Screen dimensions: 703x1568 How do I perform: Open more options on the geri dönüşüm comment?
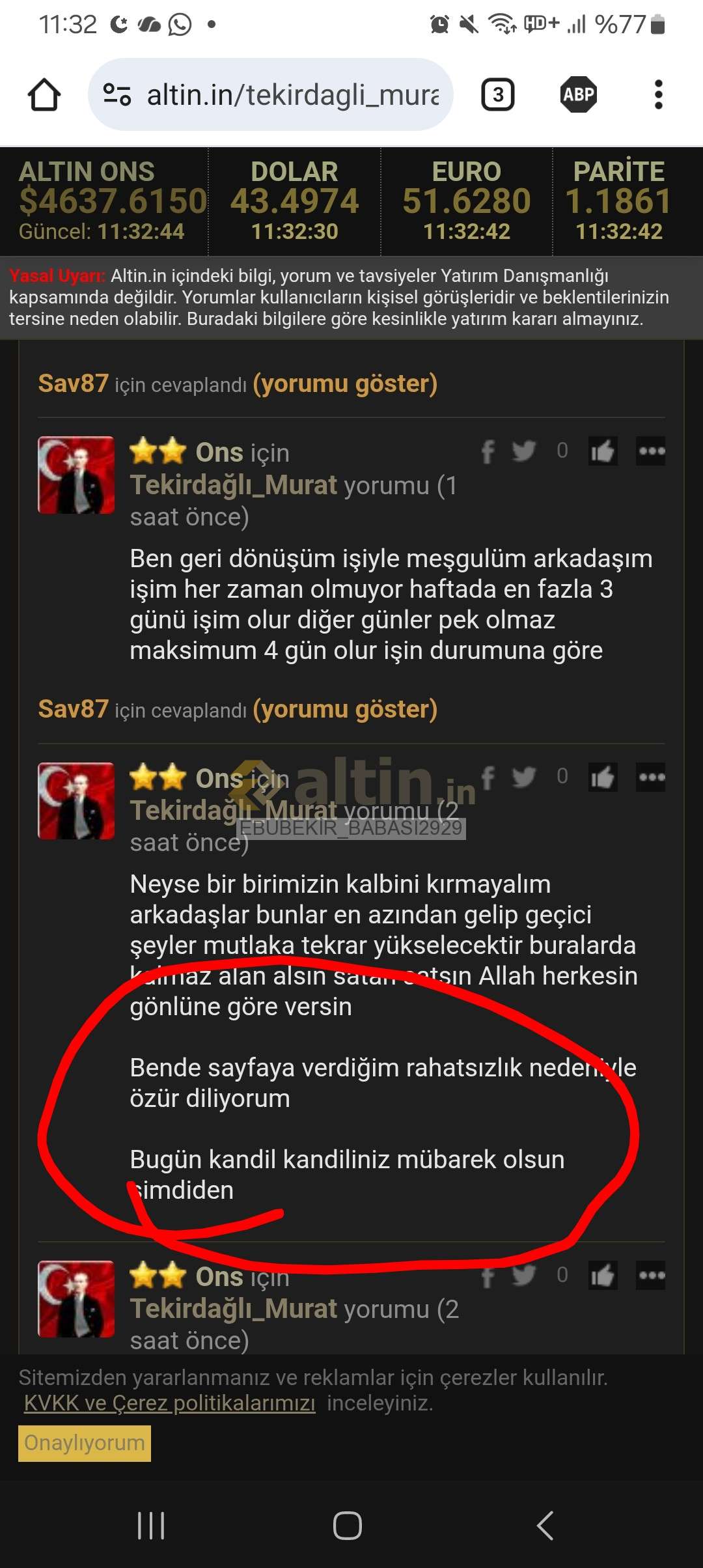click(651, 451)
